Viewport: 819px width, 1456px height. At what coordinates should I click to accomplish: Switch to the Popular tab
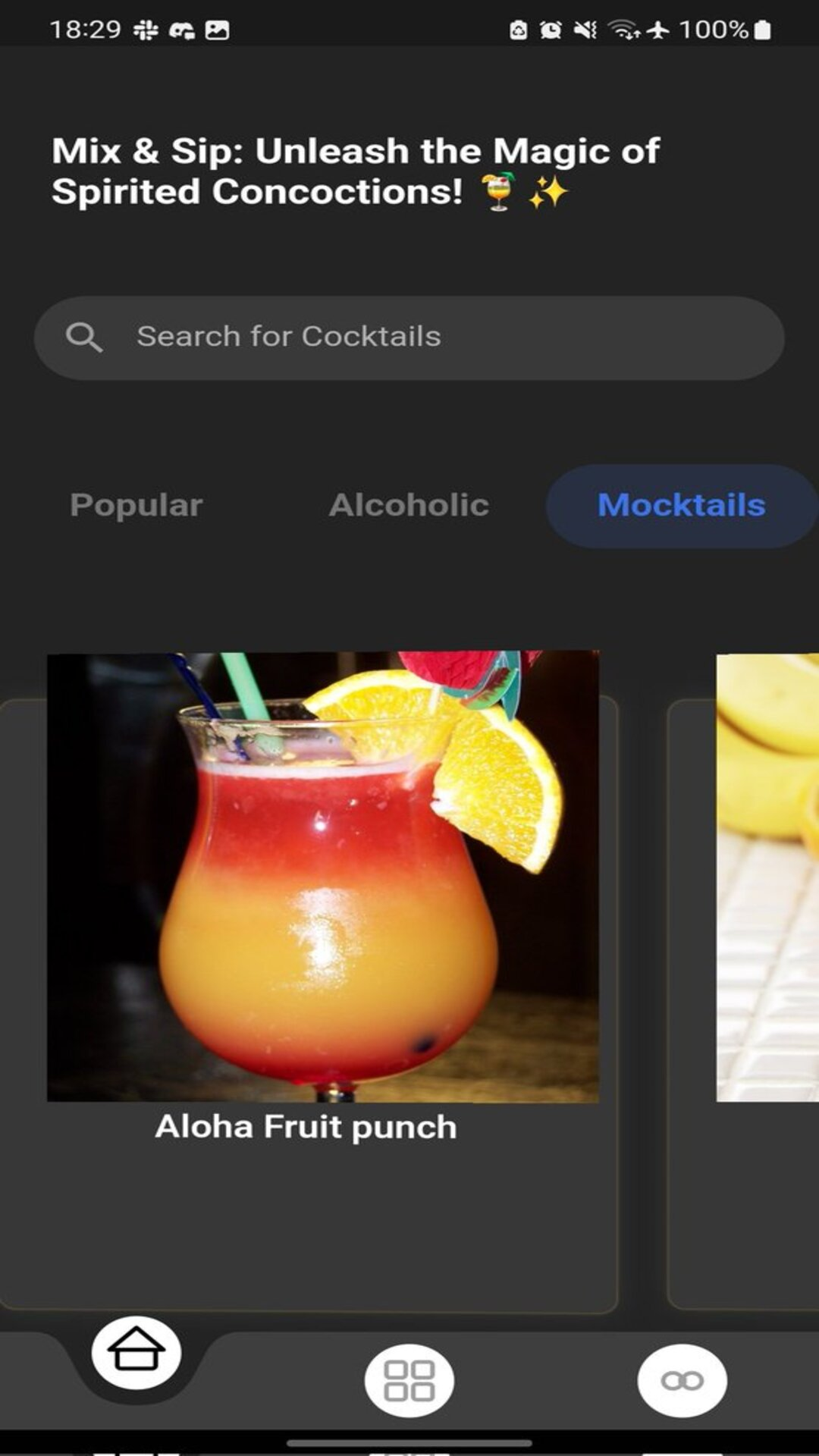tap(136, 505)
